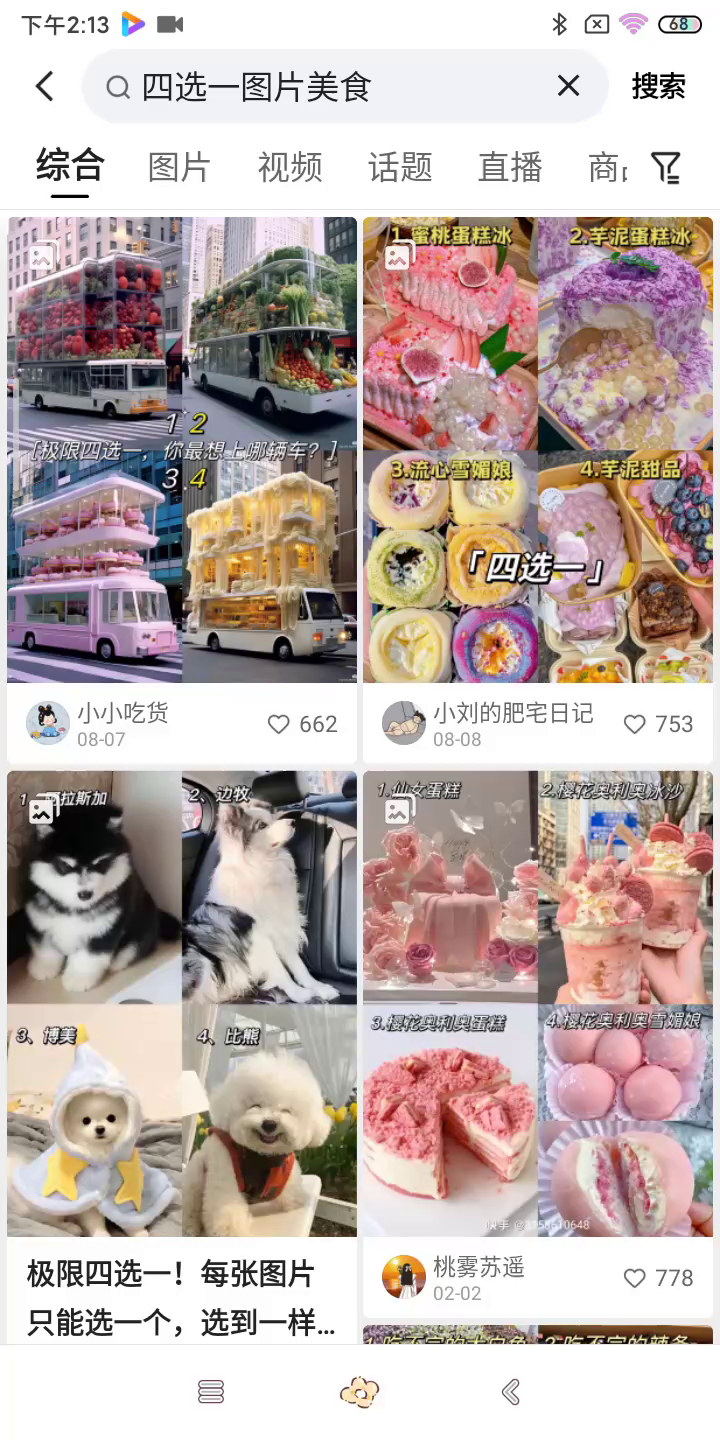
Task: Switch to the 视频 tab
Action: 290,167
